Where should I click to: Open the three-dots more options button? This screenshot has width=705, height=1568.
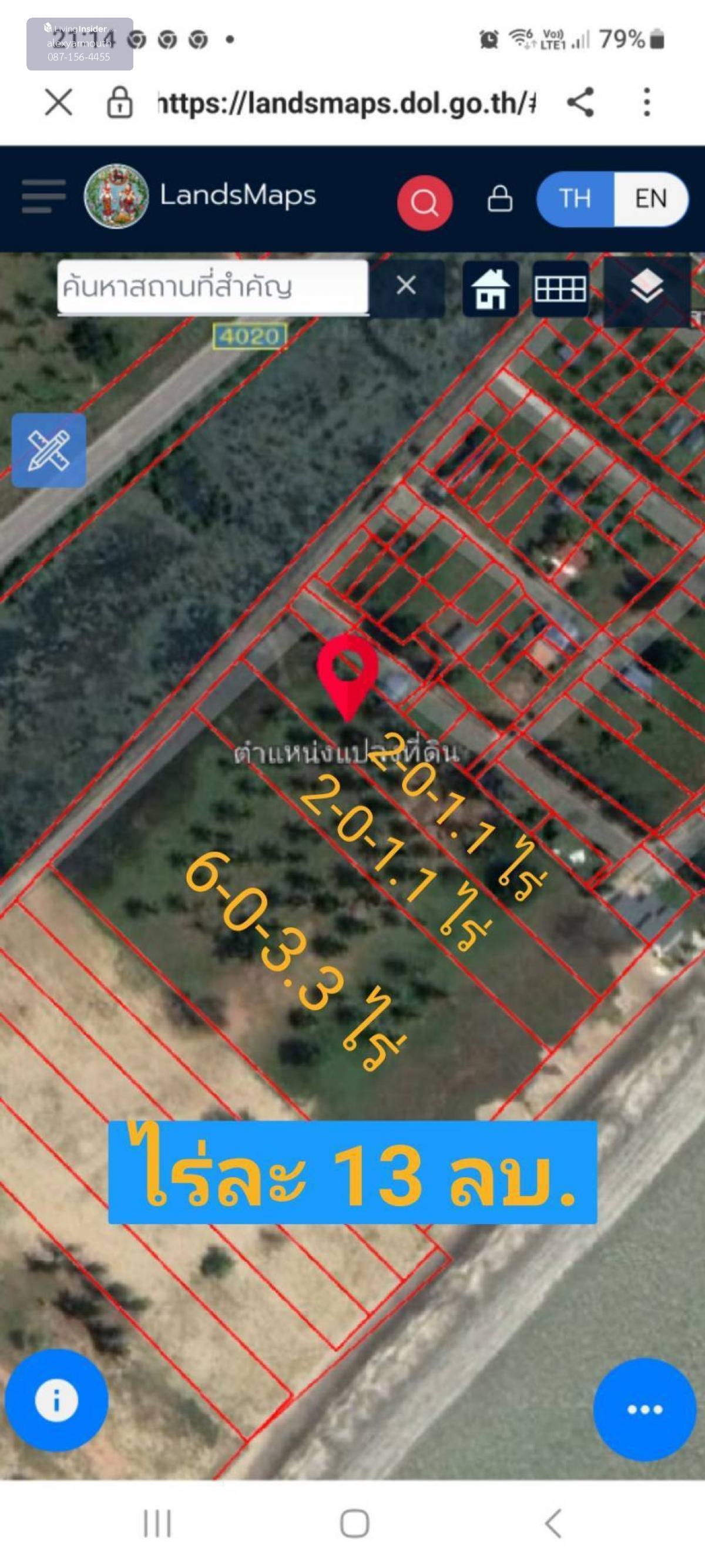click(x=644, y=1409)
